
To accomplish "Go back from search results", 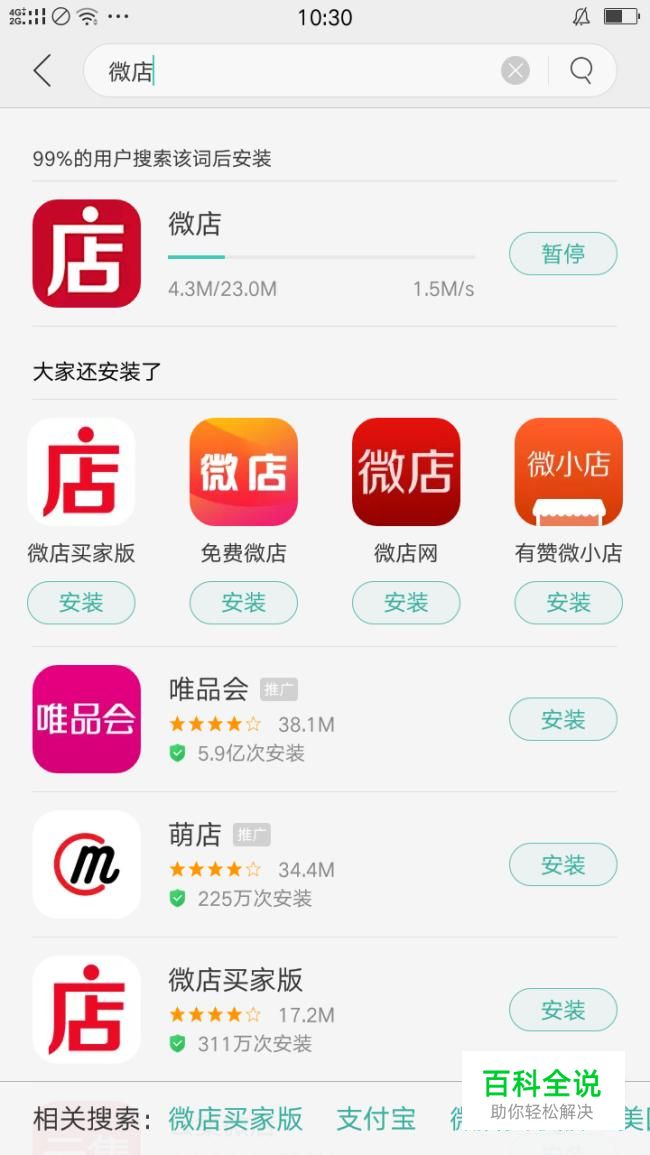I will pos(42,71).
